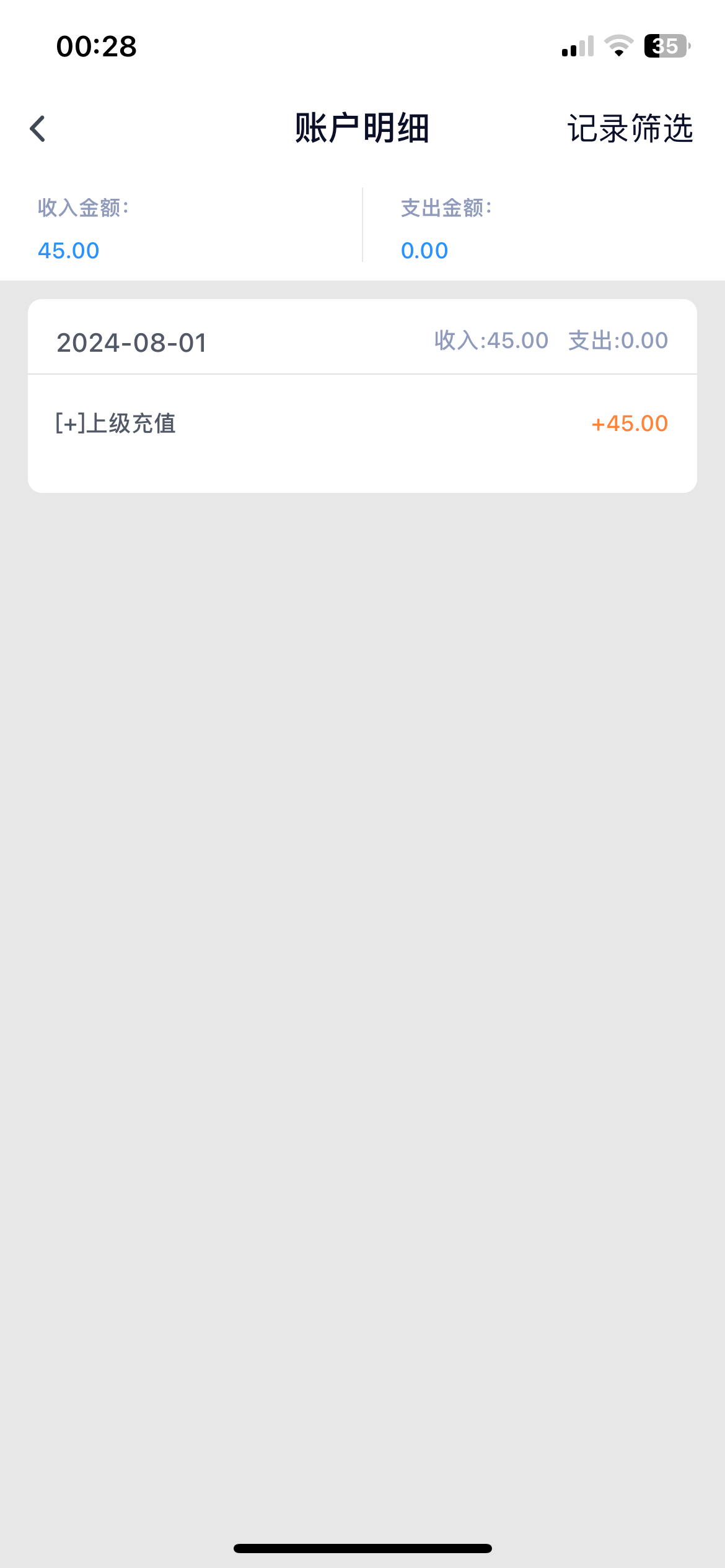The height and width of the screenshot is (1568, 725).
Task: Go back from 账户明细 page
Action: (x=38, y=129)
